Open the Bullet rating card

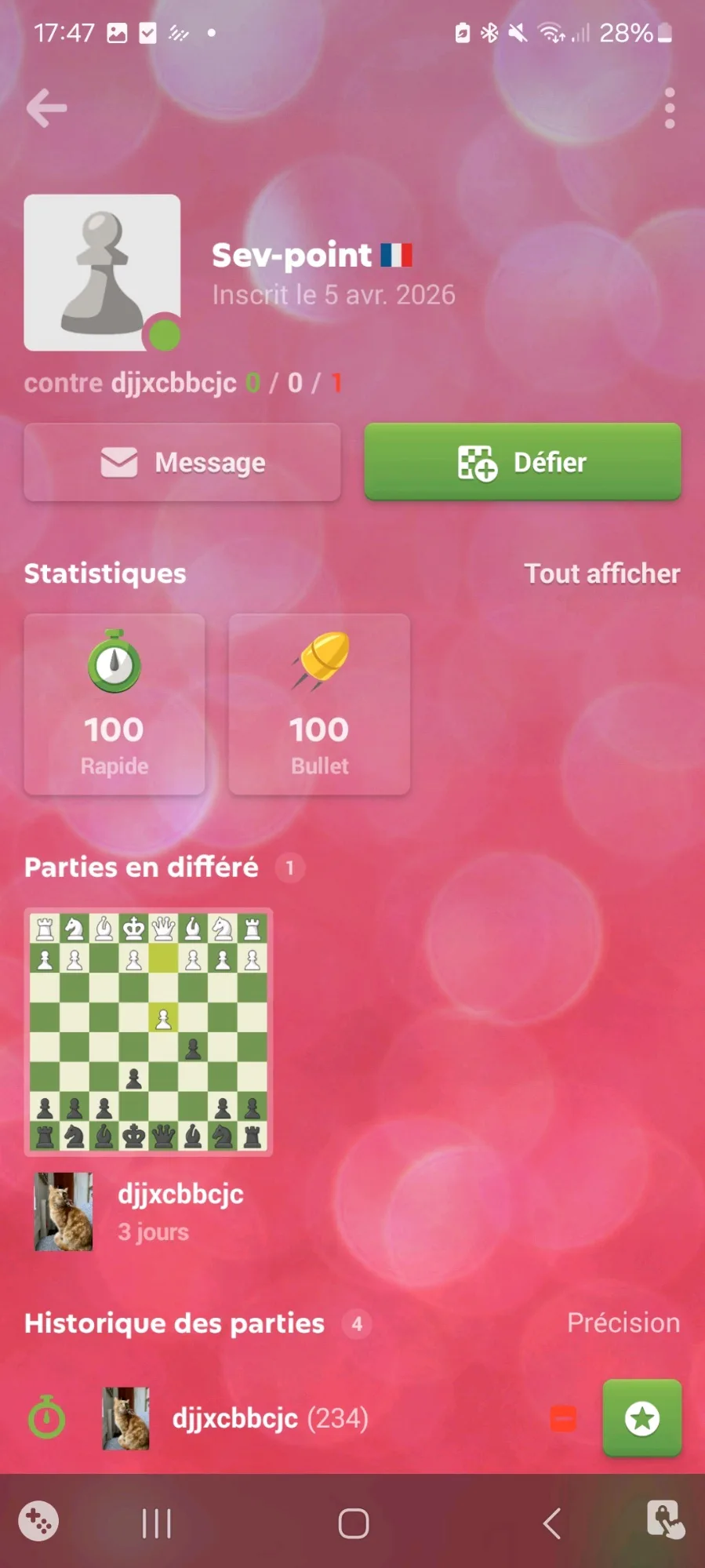(319, 704)
